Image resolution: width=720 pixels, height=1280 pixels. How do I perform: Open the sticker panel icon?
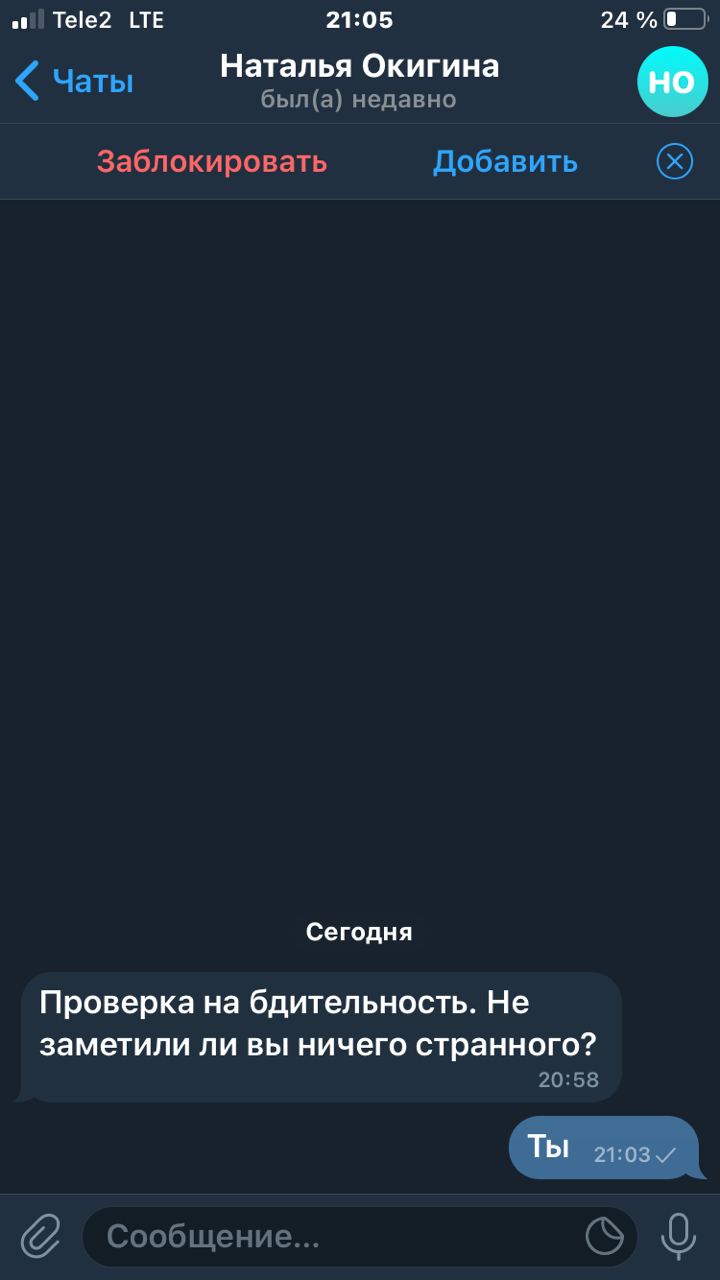[x=604, y=1237]
